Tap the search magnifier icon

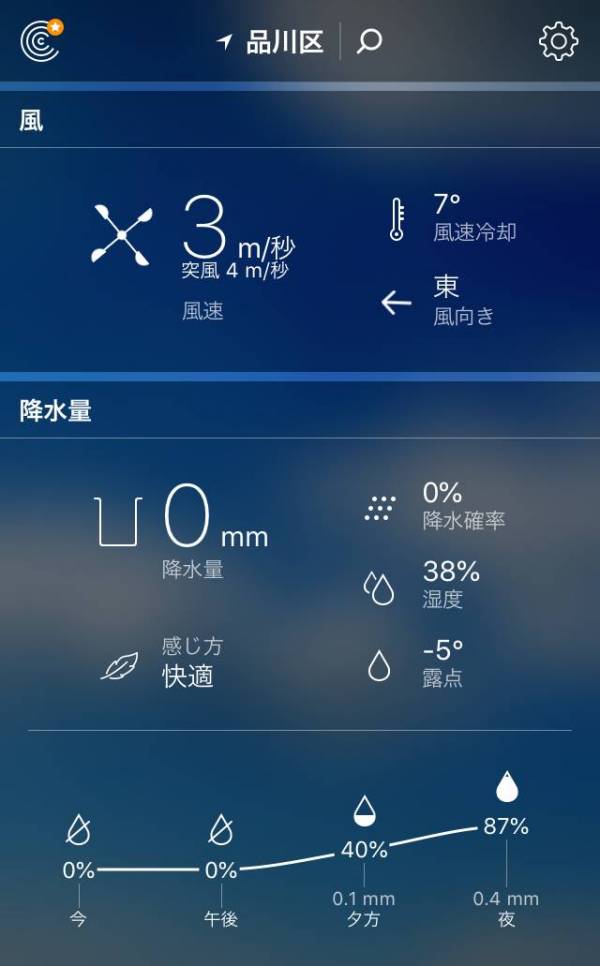coord(370,41)
